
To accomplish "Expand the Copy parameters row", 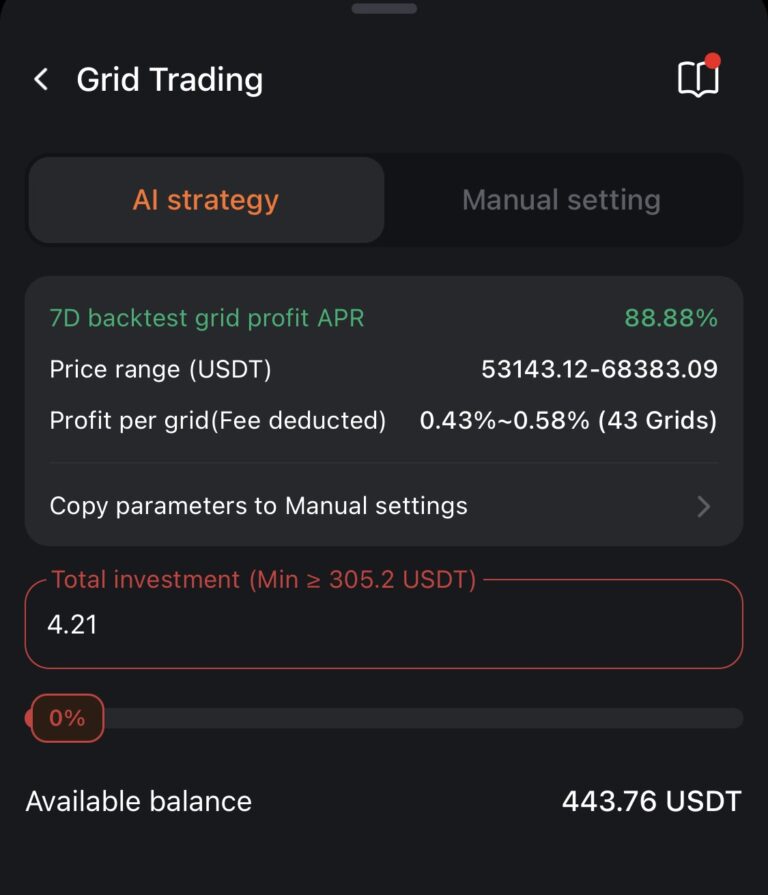I will tap(383, 506).
